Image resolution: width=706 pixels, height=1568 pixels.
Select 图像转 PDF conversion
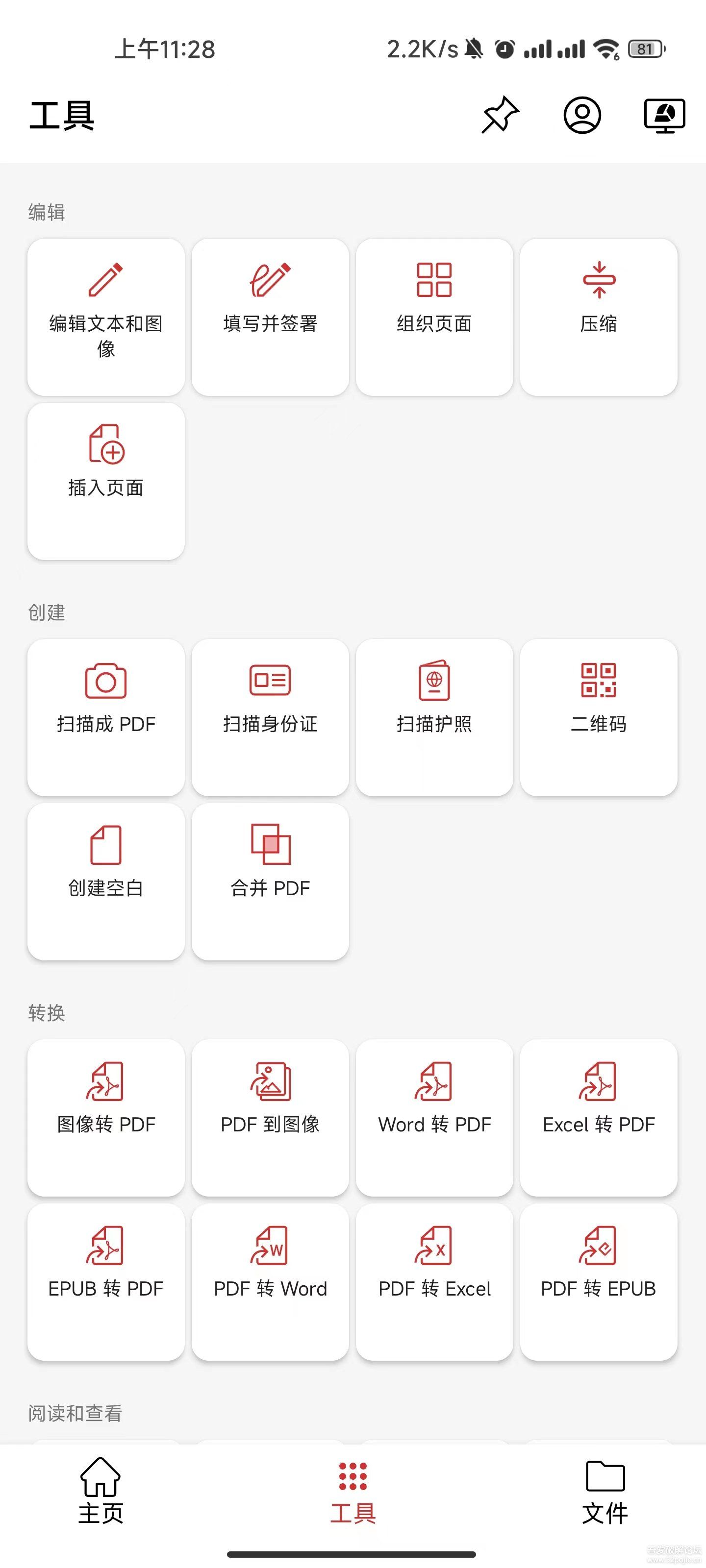(x=106, y=1118)
